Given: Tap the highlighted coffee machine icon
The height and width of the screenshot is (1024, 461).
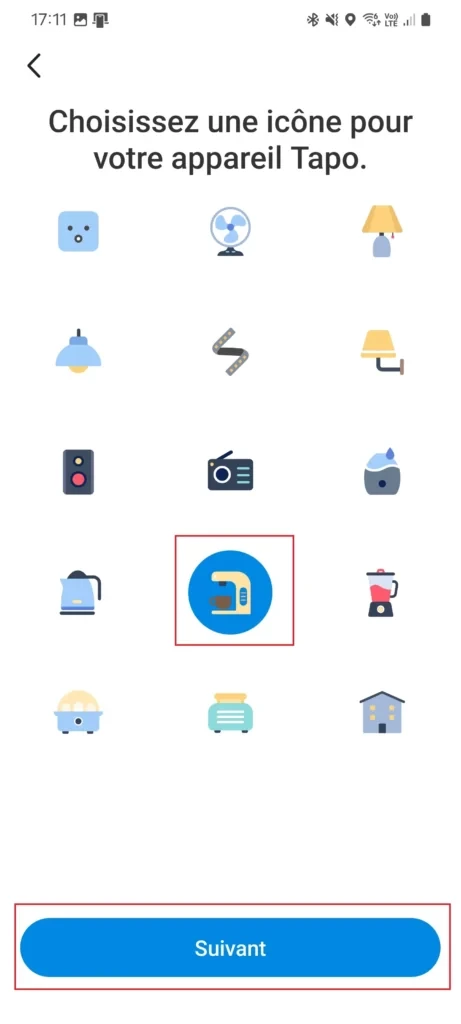Looking at the screenshot, I should click(230, 592).
